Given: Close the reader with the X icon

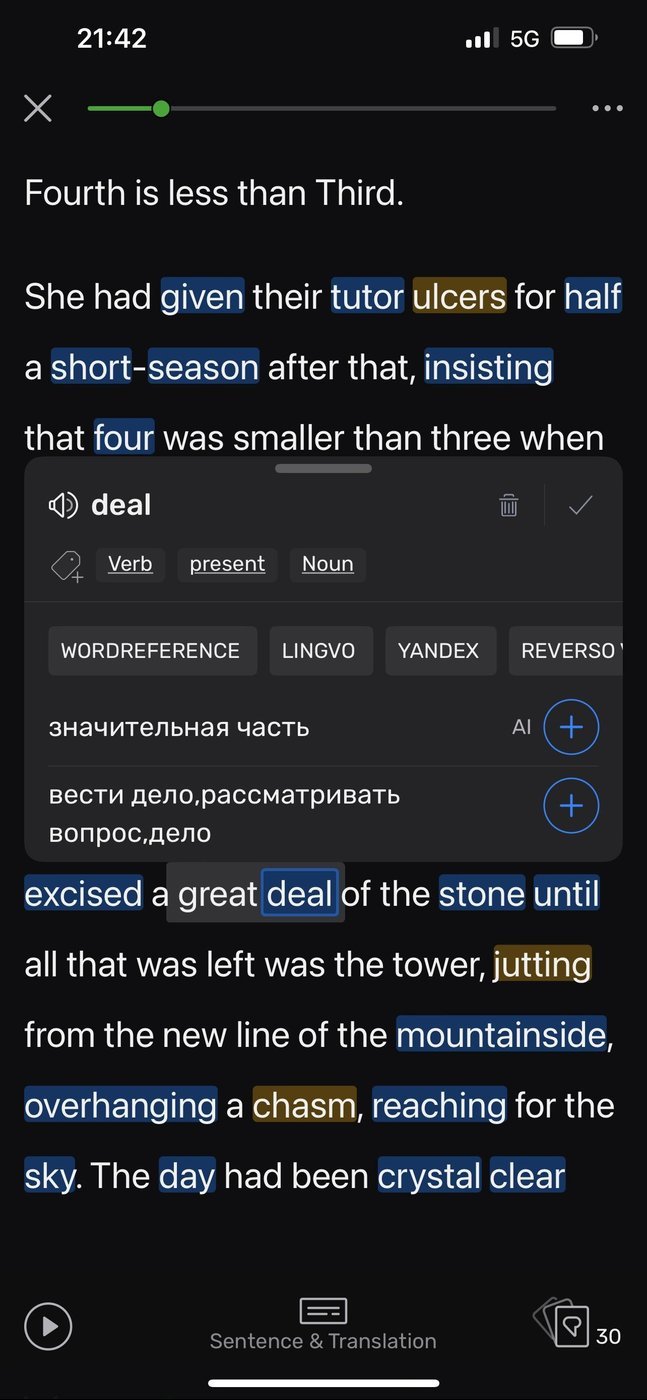Looking at the screenshot, I should [38, 108].
